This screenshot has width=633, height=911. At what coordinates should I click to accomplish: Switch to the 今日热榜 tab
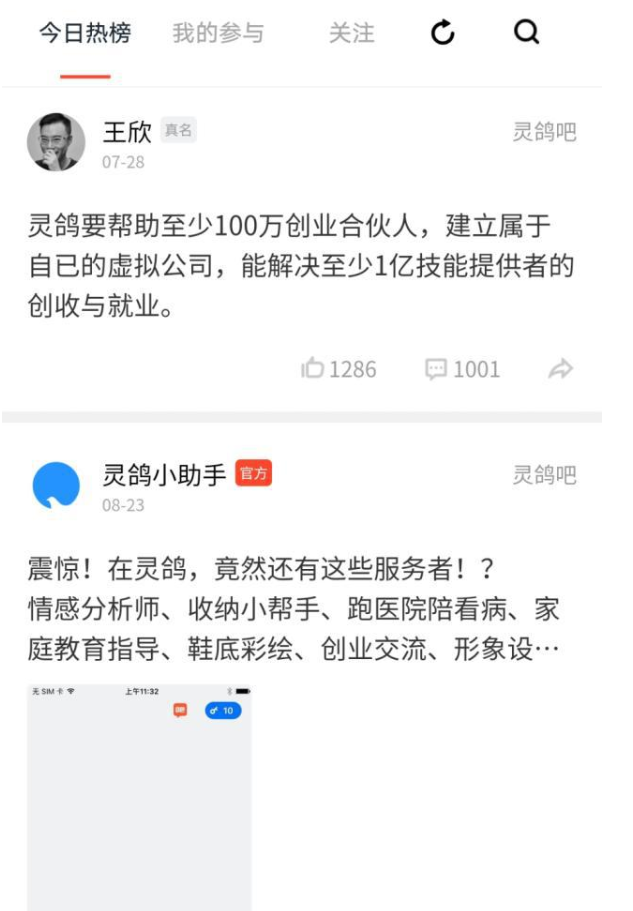[x=85, y=33]
